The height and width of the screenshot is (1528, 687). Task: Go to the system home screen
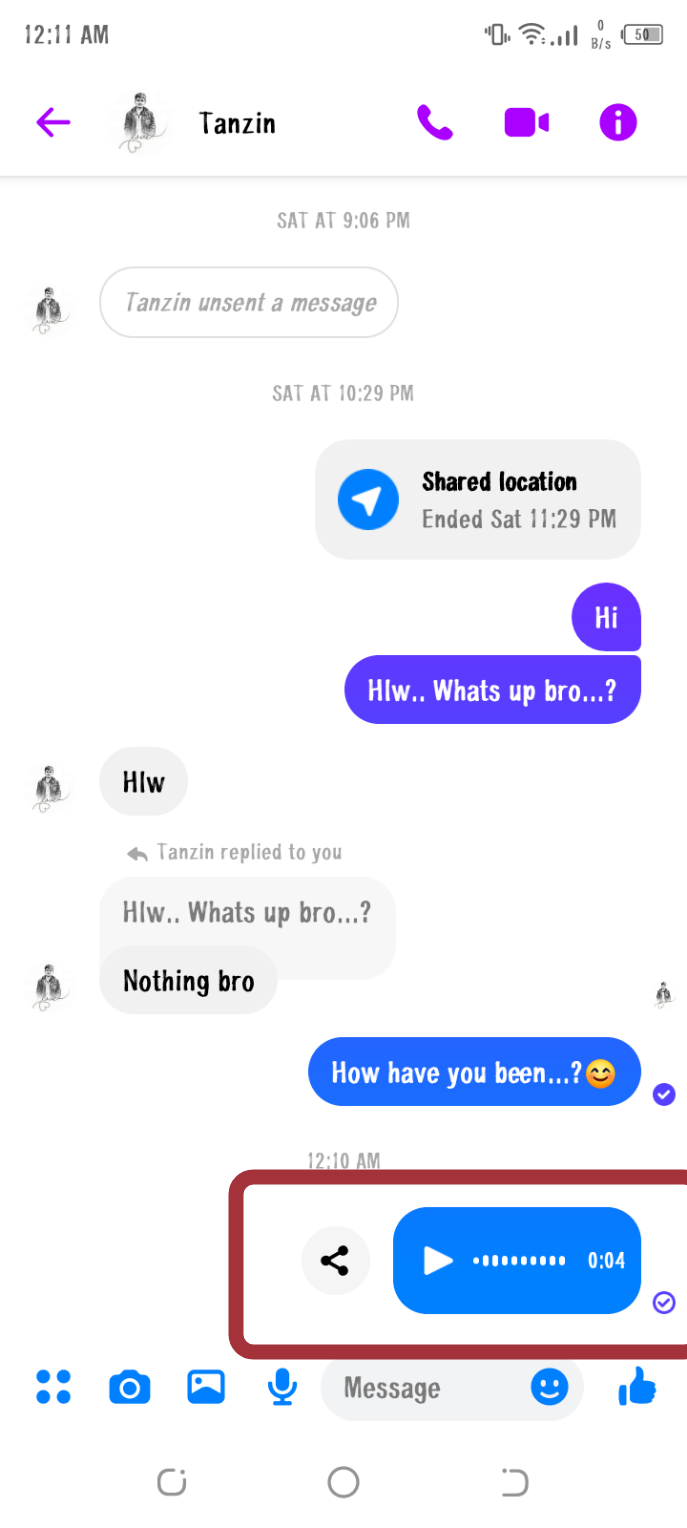coord(343,1482)
